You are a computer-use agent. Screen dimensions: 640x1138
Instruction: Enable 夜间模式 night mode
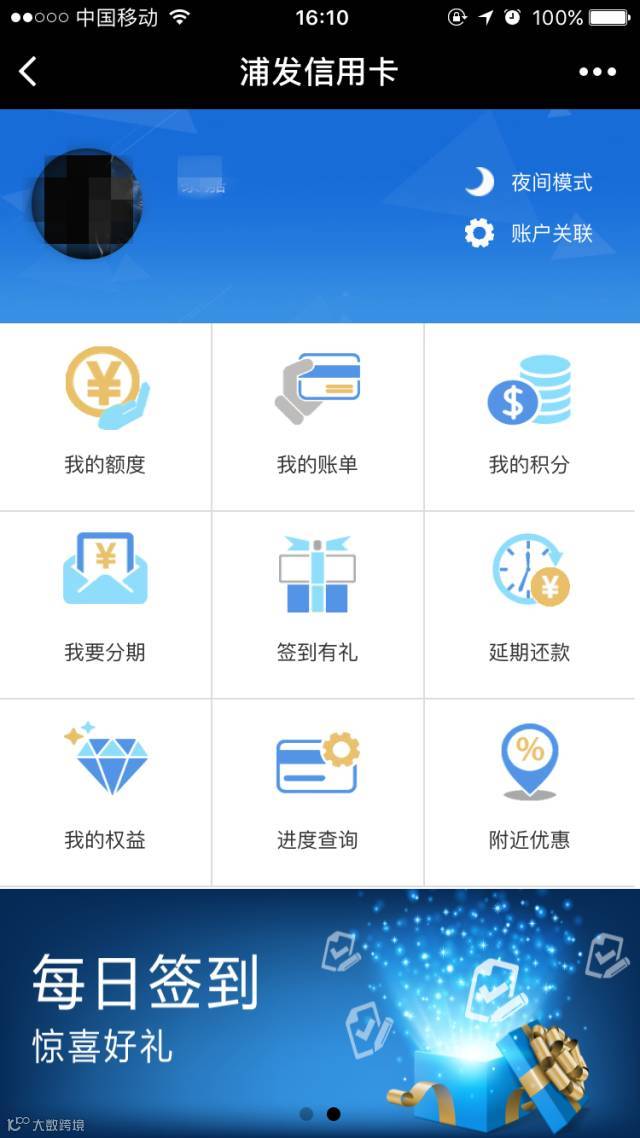tap(529, 182)
